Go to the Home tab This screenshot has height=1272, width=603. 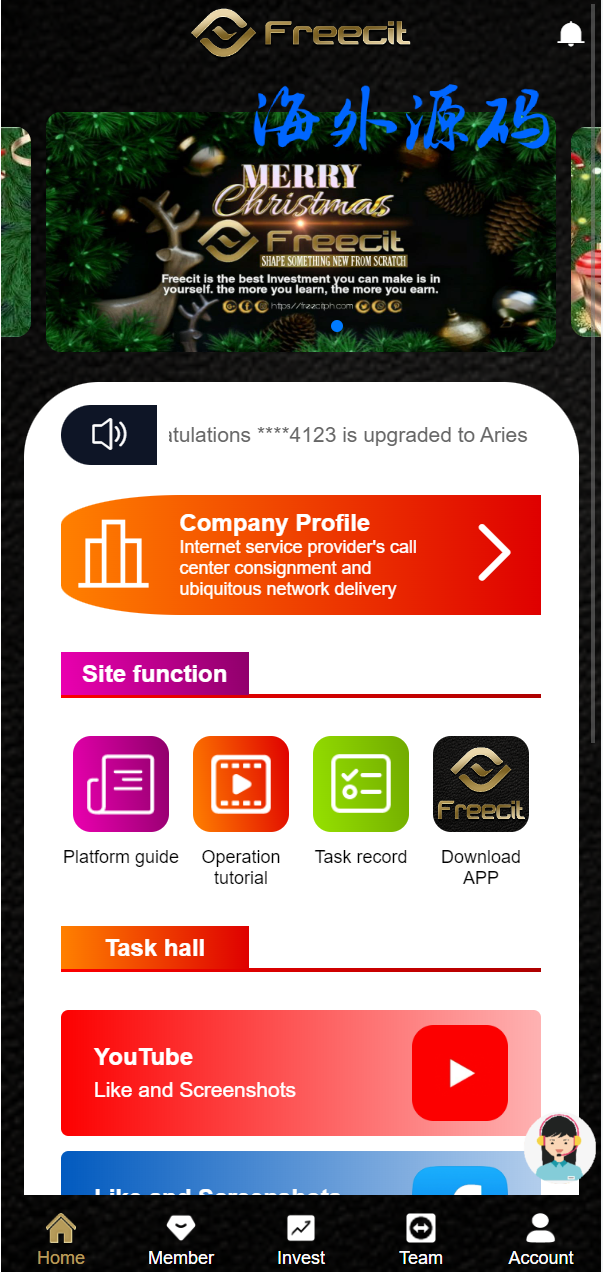pos(61,1240)
